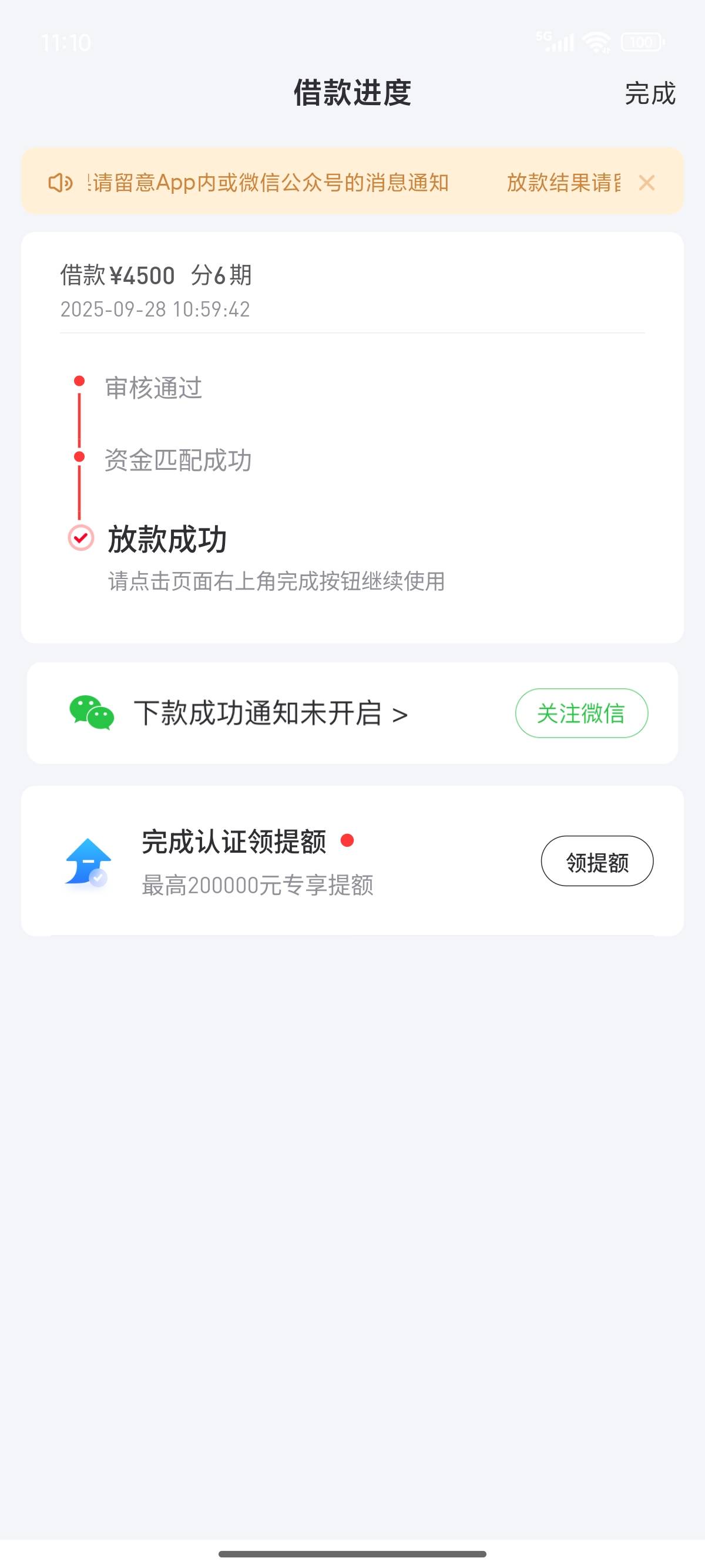This screenshot has width=705, height=1568.
Task: Tap the 领提额 button
Action: pos(597,861)
